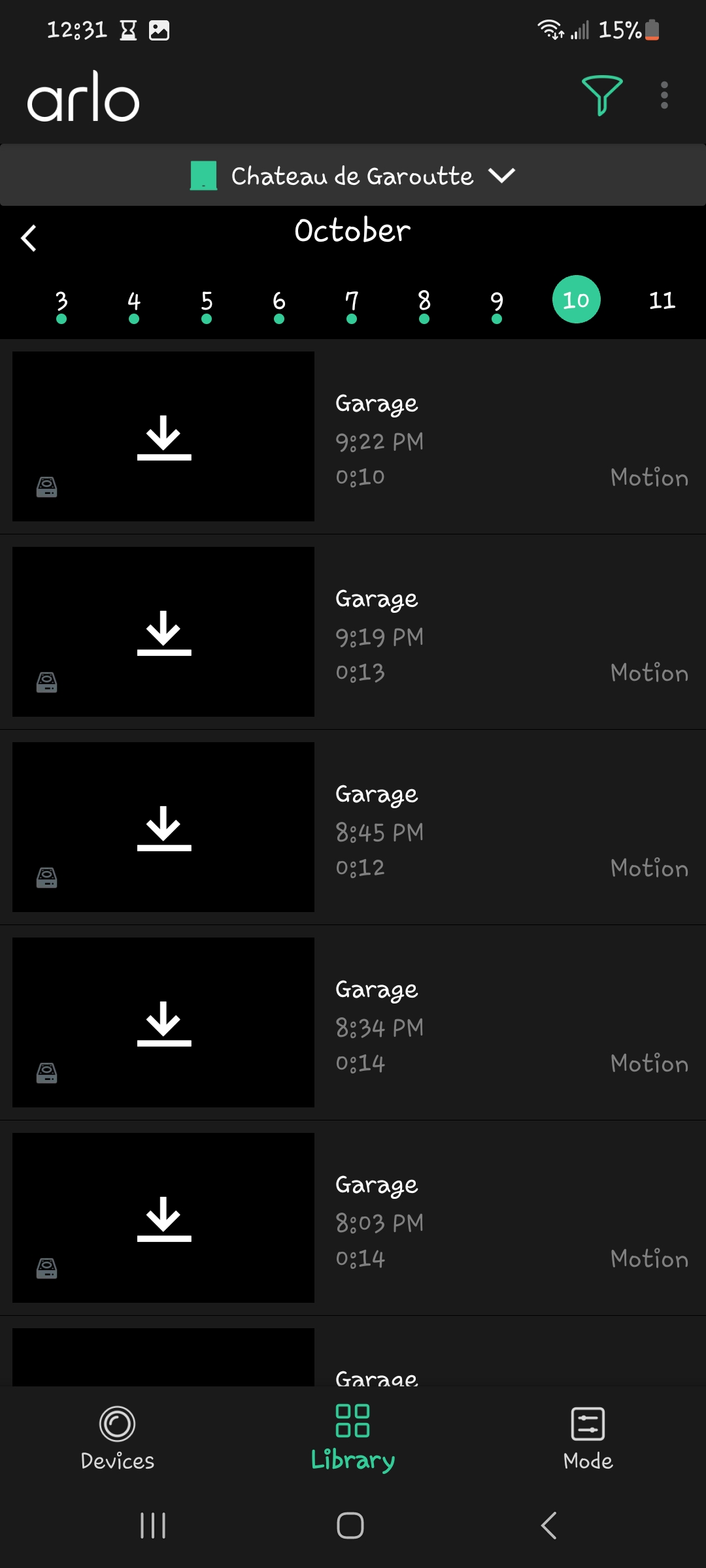Tap the Library tab

point(353,1437)
